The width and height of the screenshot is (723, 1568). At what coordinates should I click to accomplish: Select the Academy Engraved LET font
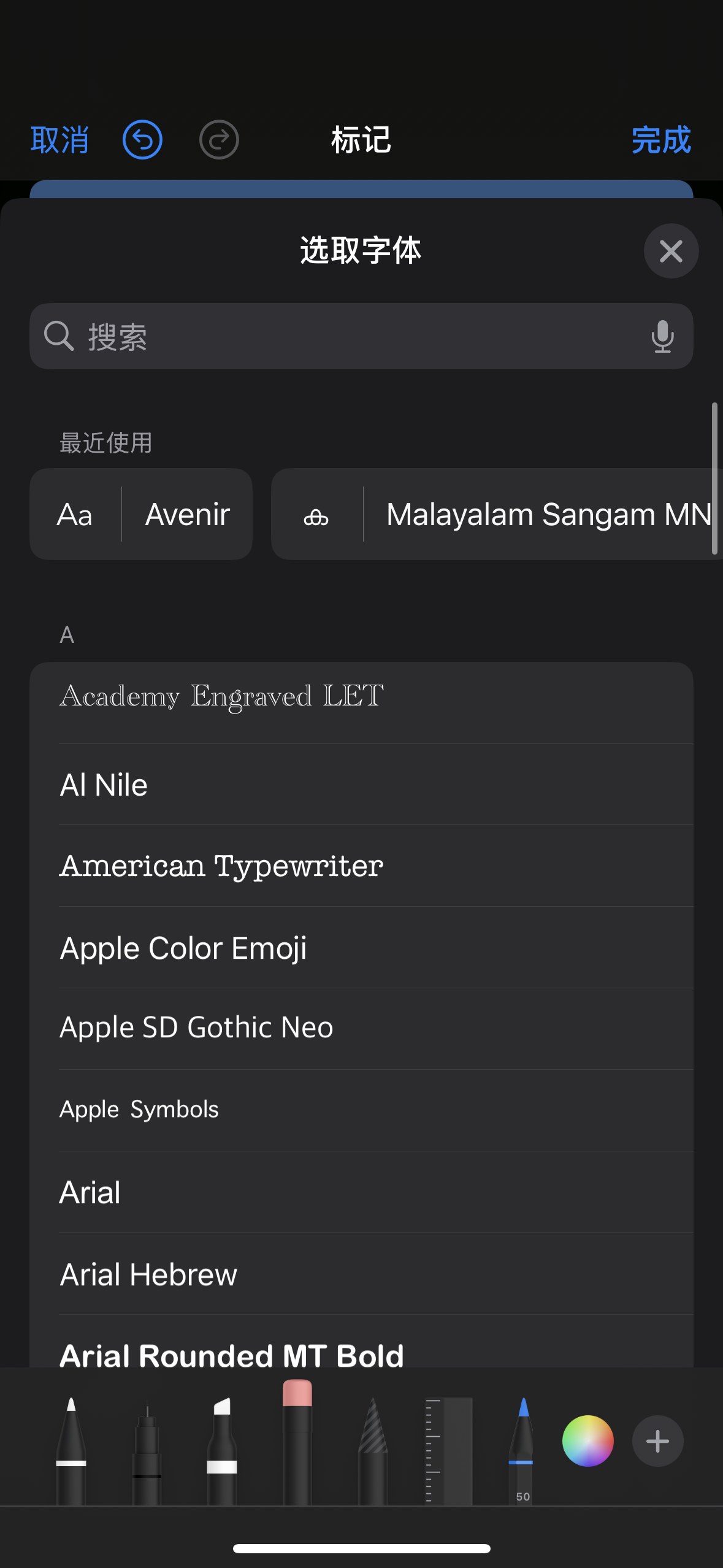pos(362,697)
